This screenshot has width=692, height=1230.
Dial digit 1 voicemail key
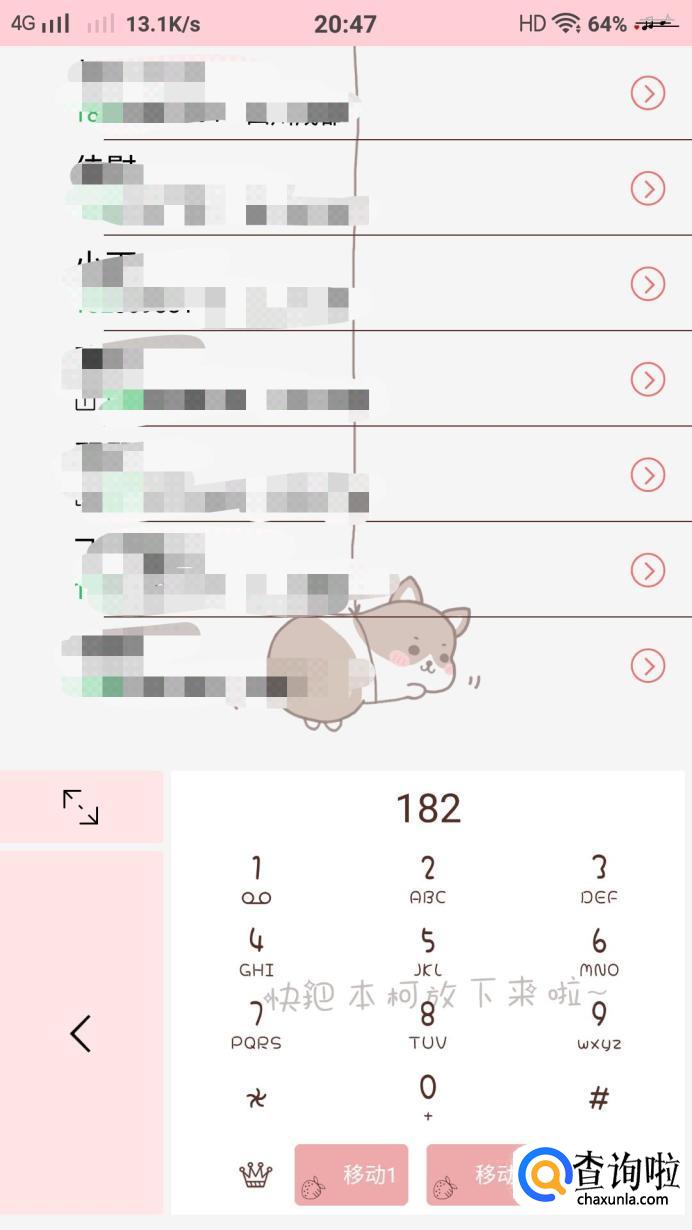tap(256, 879)
